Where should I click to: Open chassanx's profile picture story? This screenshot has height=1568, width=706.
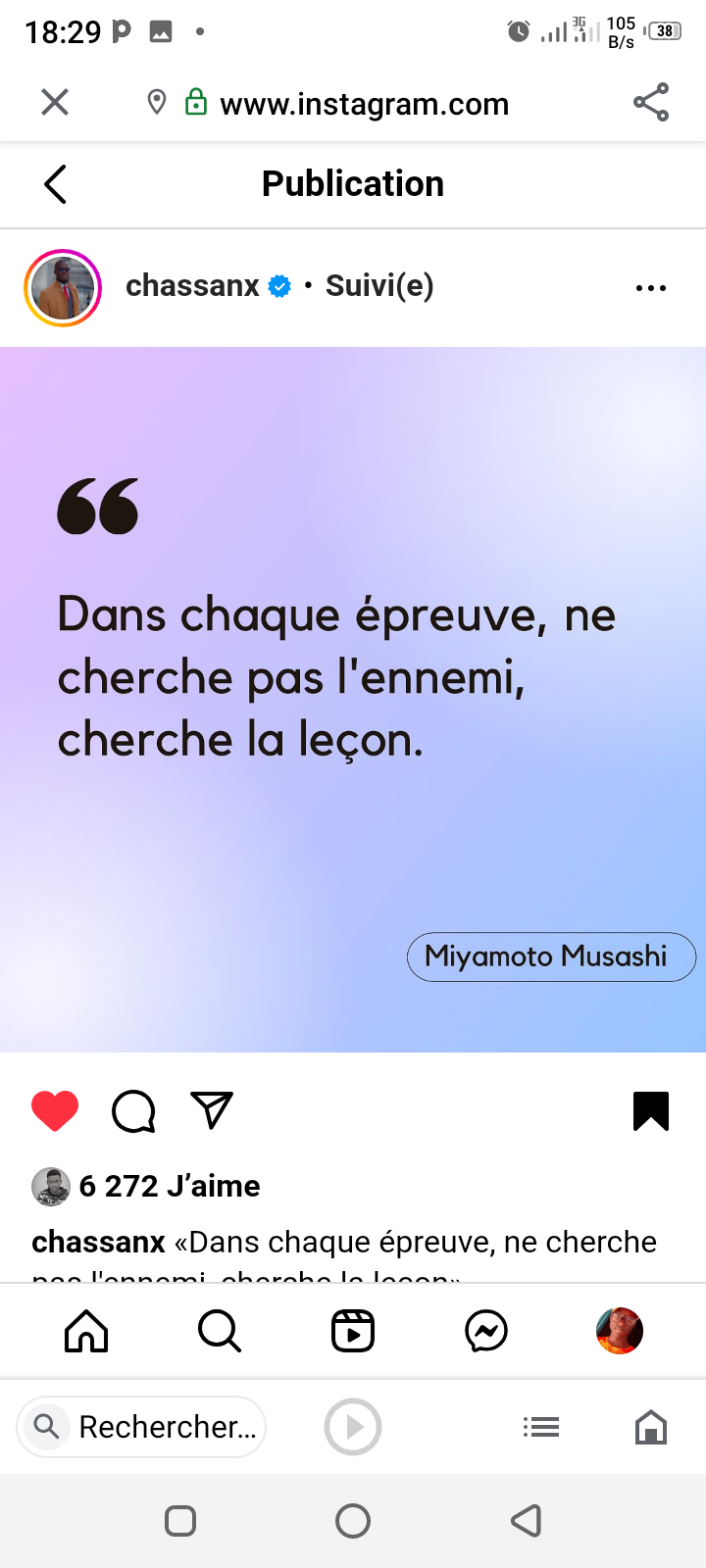click(63, 287)
